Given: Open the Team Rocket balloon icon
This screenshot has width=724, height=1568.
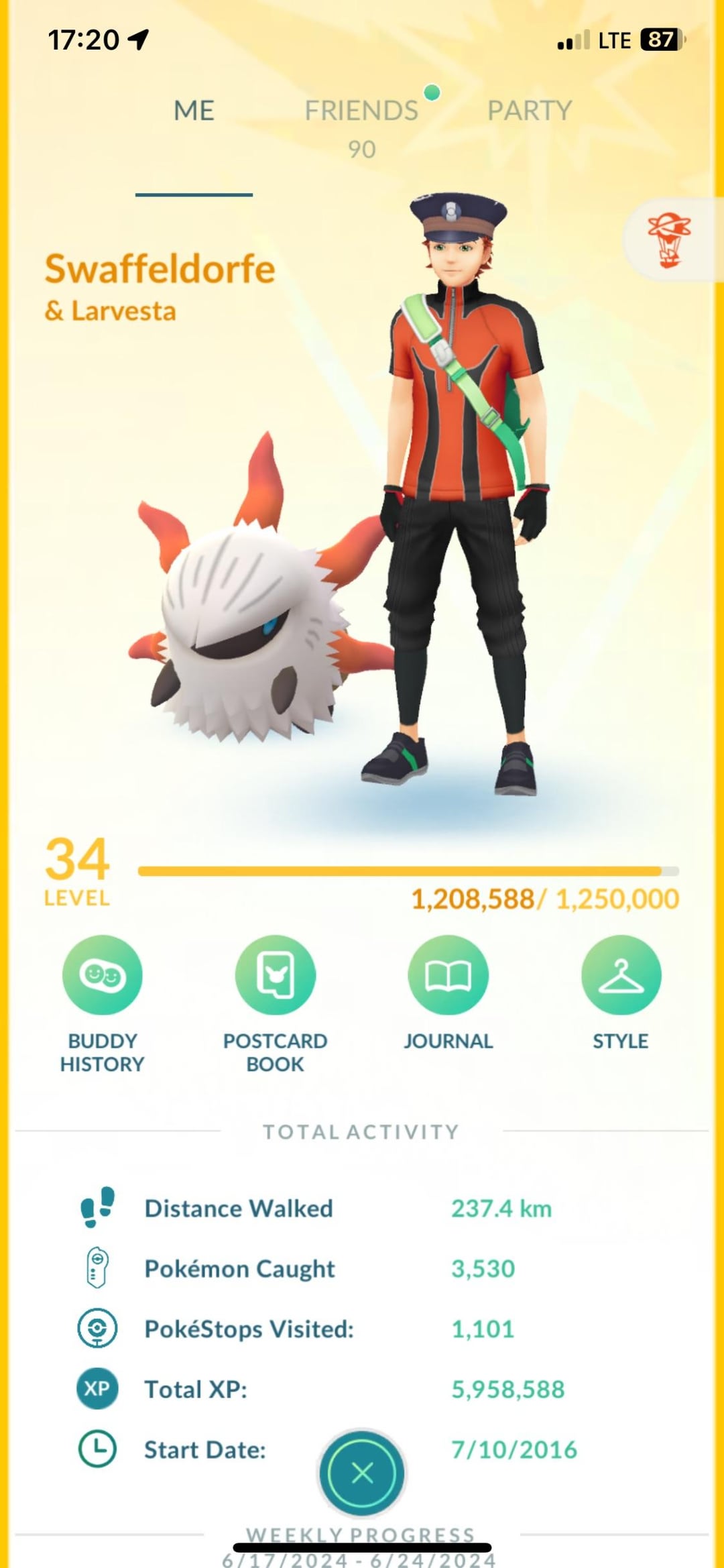Looking at the screenshot, I should (669, 239).
